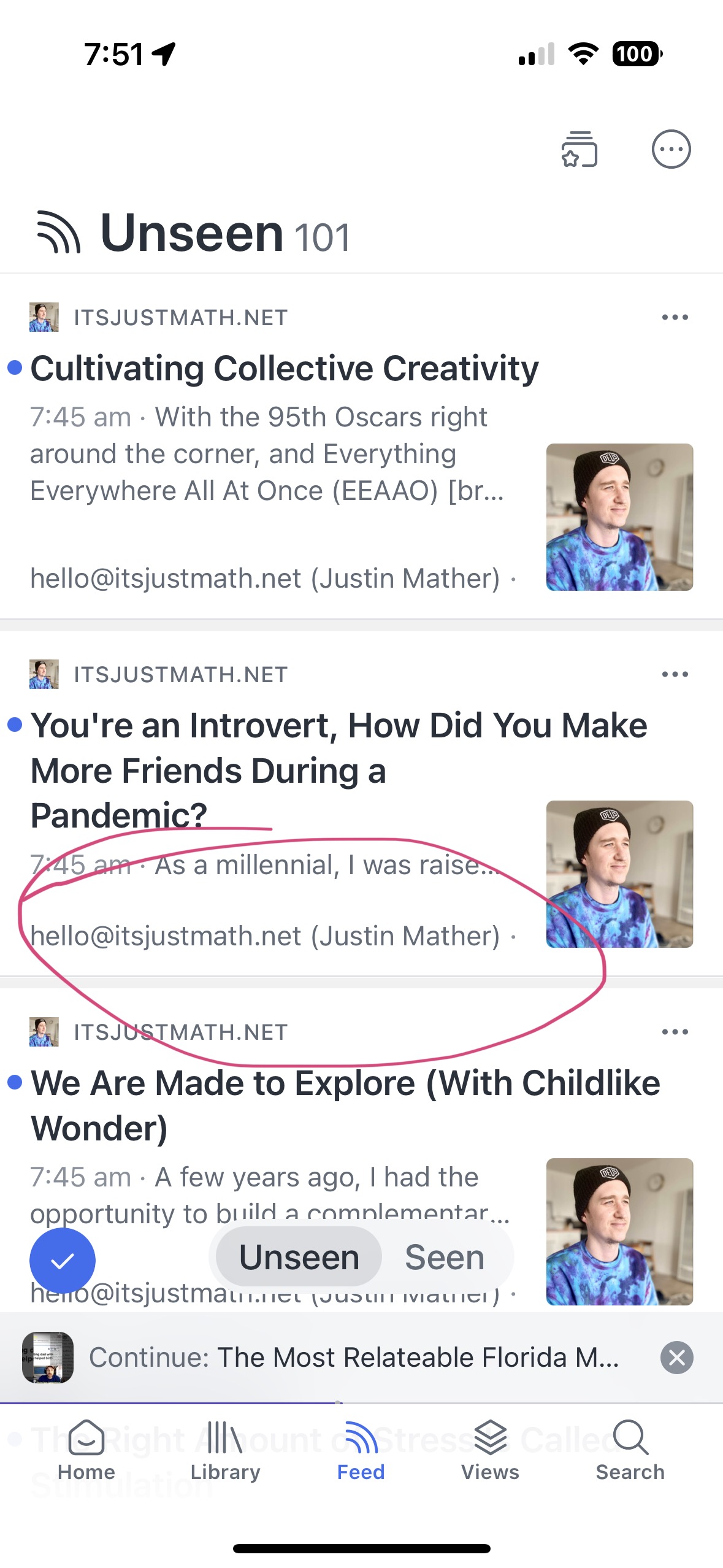Switch to the Library tab
The height and width of the screenshot is (1568, 723).
225,1450
